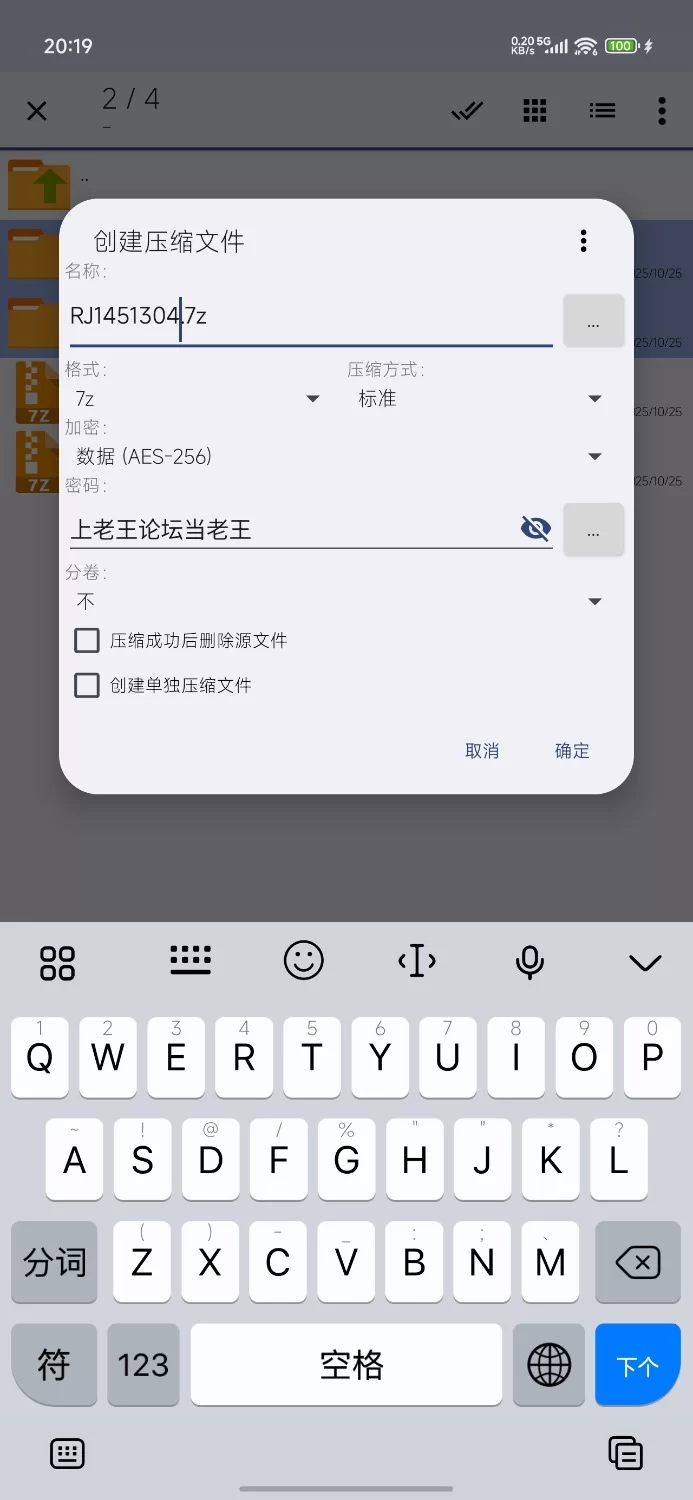The image size is (693, 1500).
Task: Tap the 下个 next key on keyboard
Action: [638, 1365]
